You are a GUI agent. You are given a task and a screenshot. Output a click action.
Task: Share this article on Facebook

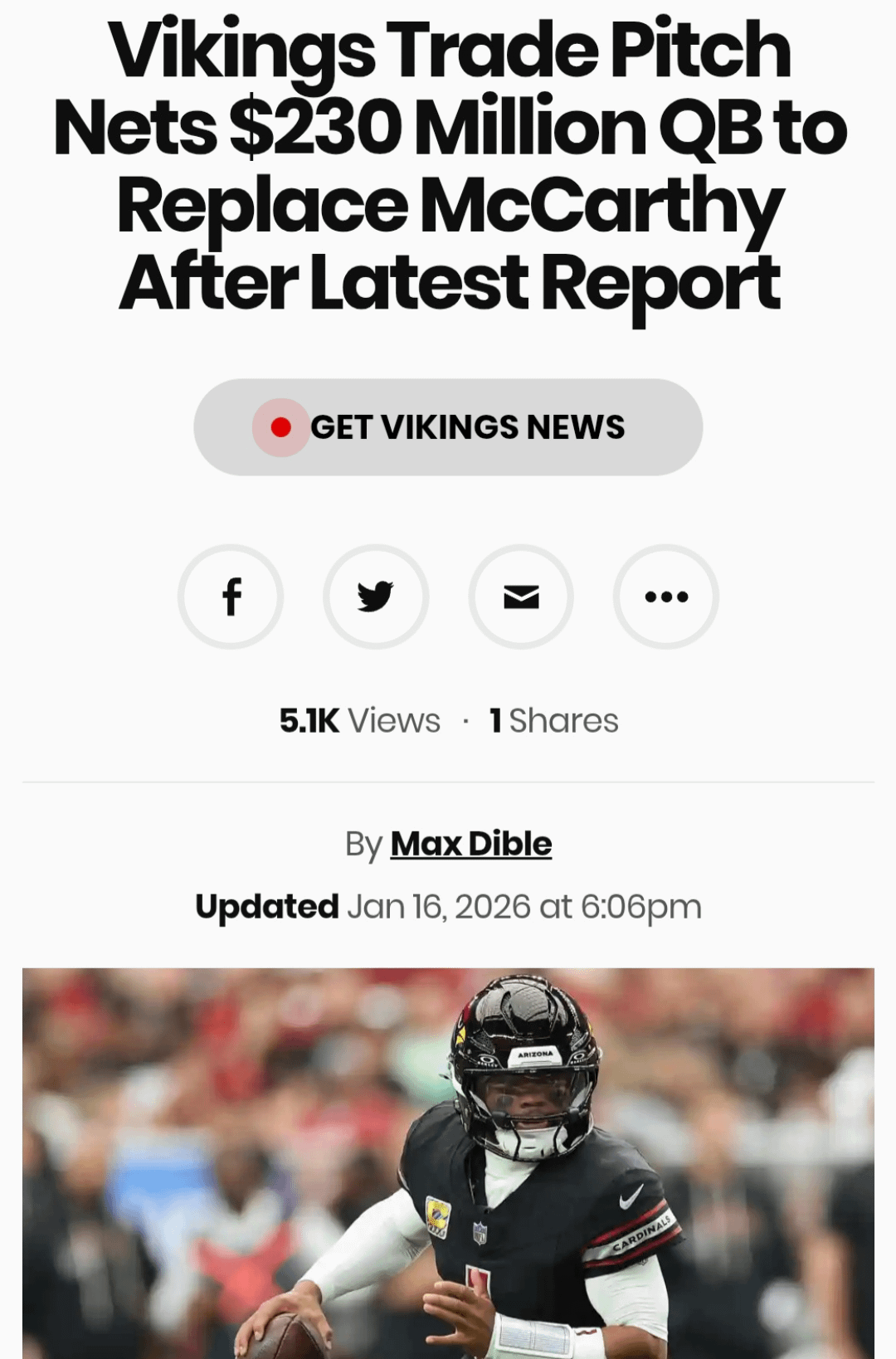coord(231,597)
